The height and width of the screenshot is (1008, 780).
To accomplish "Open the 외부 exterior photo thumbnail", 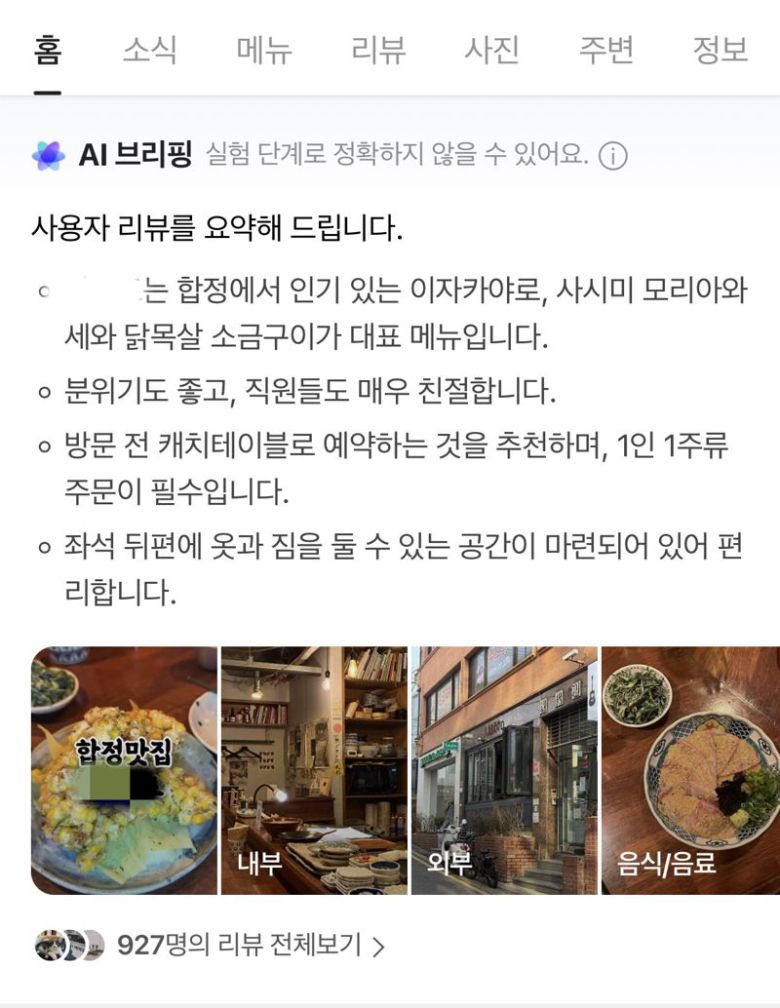I will [x=500, y=770].
